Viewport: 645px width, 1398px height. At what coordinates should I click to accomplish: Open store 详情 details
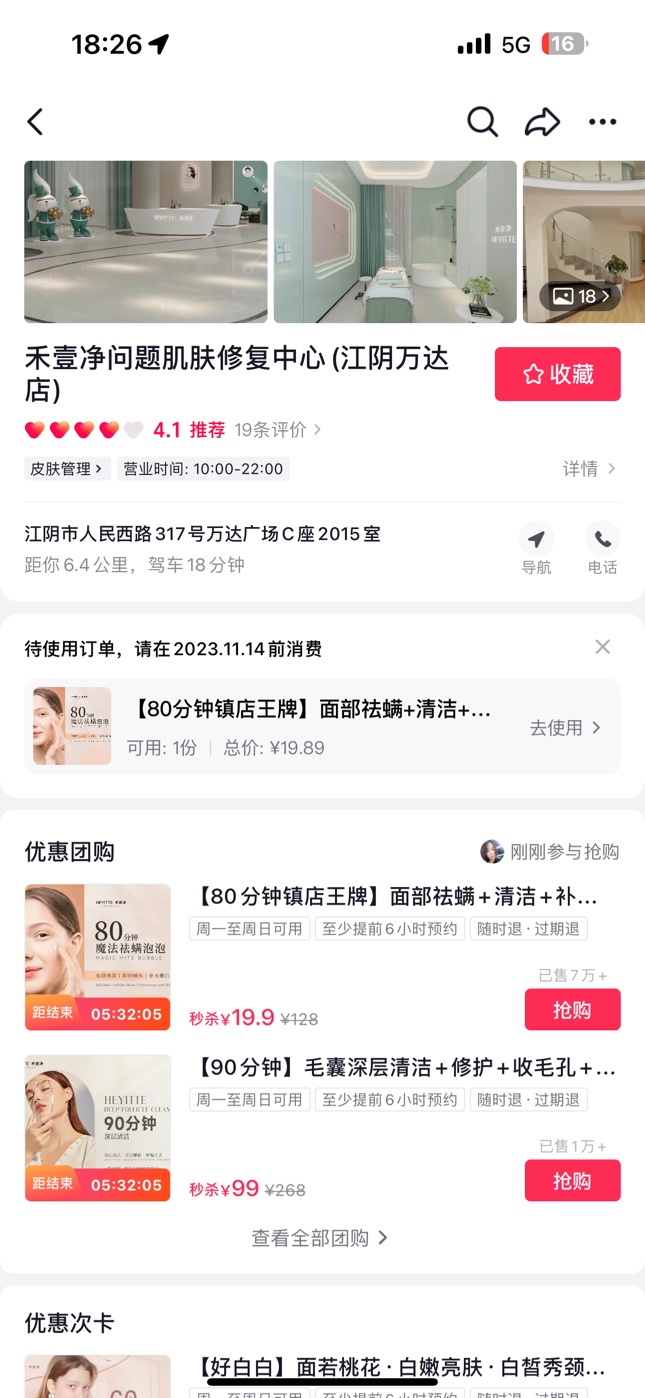pos(589,468)
